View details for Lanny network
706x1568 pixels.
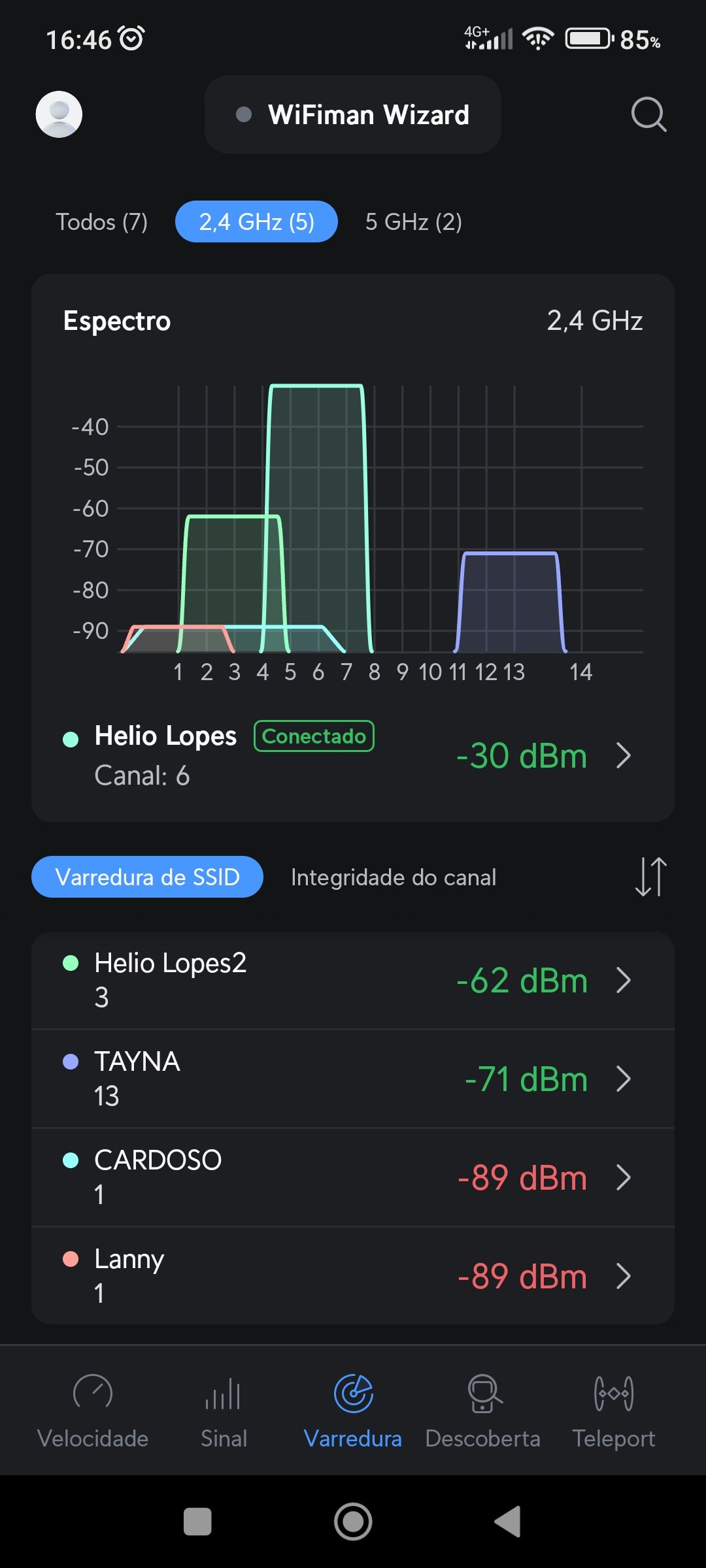point(353,1276)
